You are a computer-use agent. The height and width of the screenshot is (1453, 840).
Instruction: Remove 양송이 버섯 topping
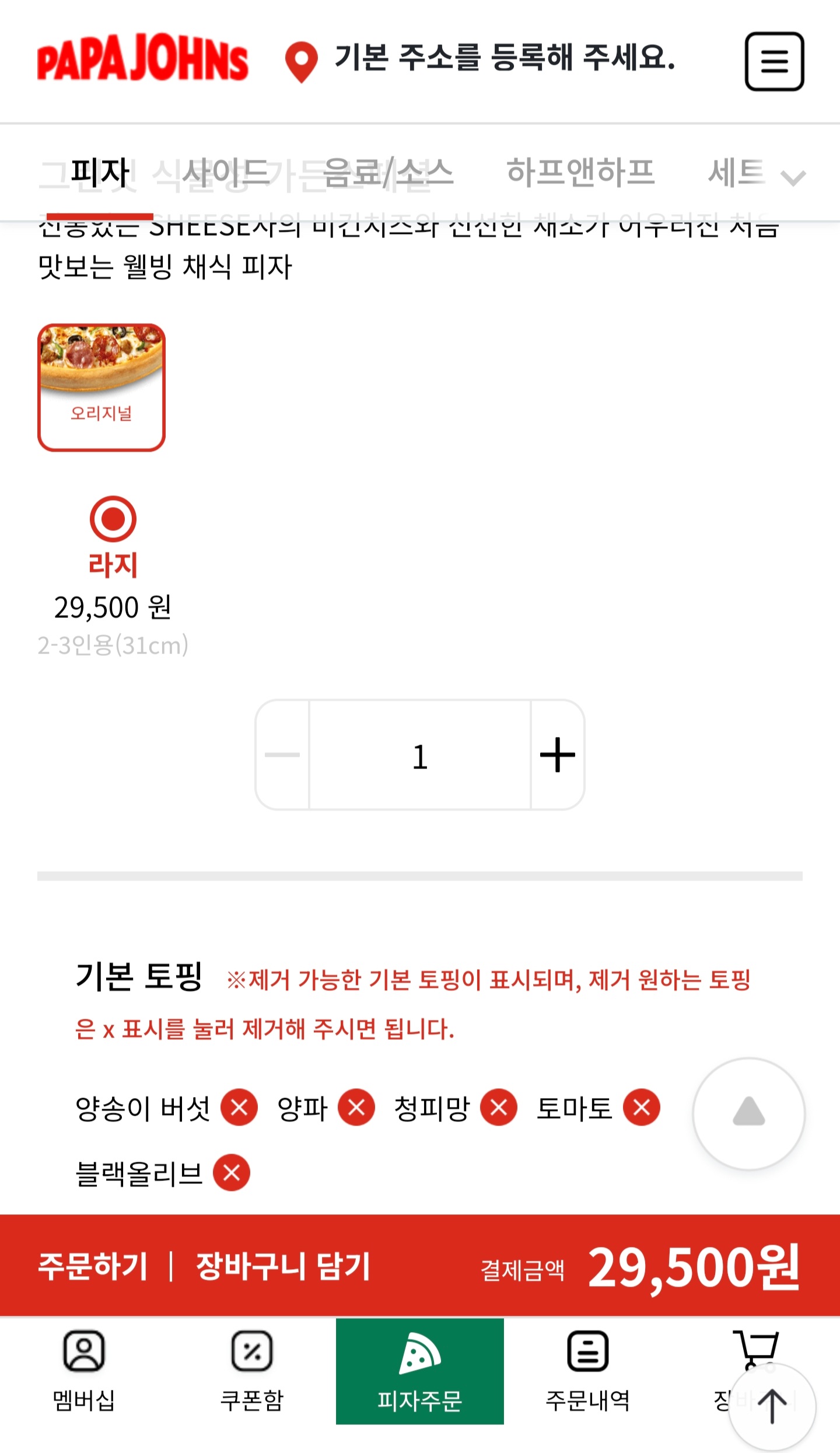(239, 1107)
